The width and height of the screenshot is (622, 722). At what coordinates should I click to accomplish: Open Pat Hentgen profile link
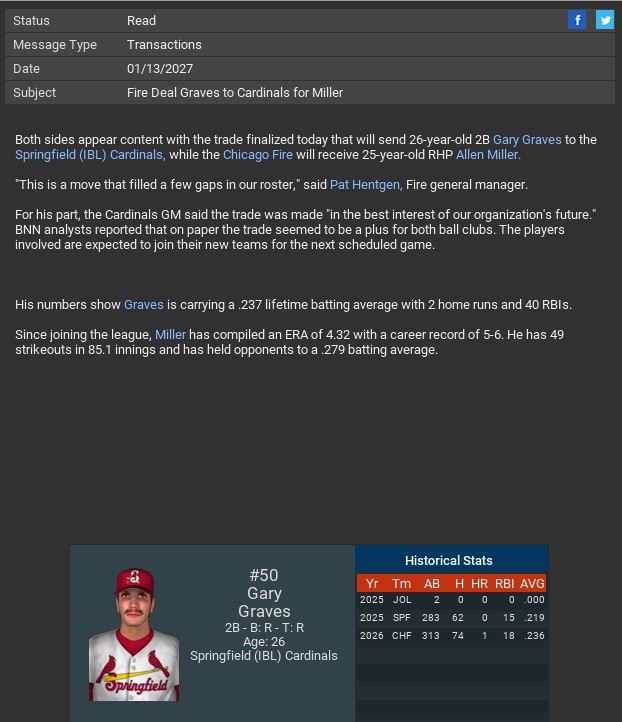click(x=365, y=185)
